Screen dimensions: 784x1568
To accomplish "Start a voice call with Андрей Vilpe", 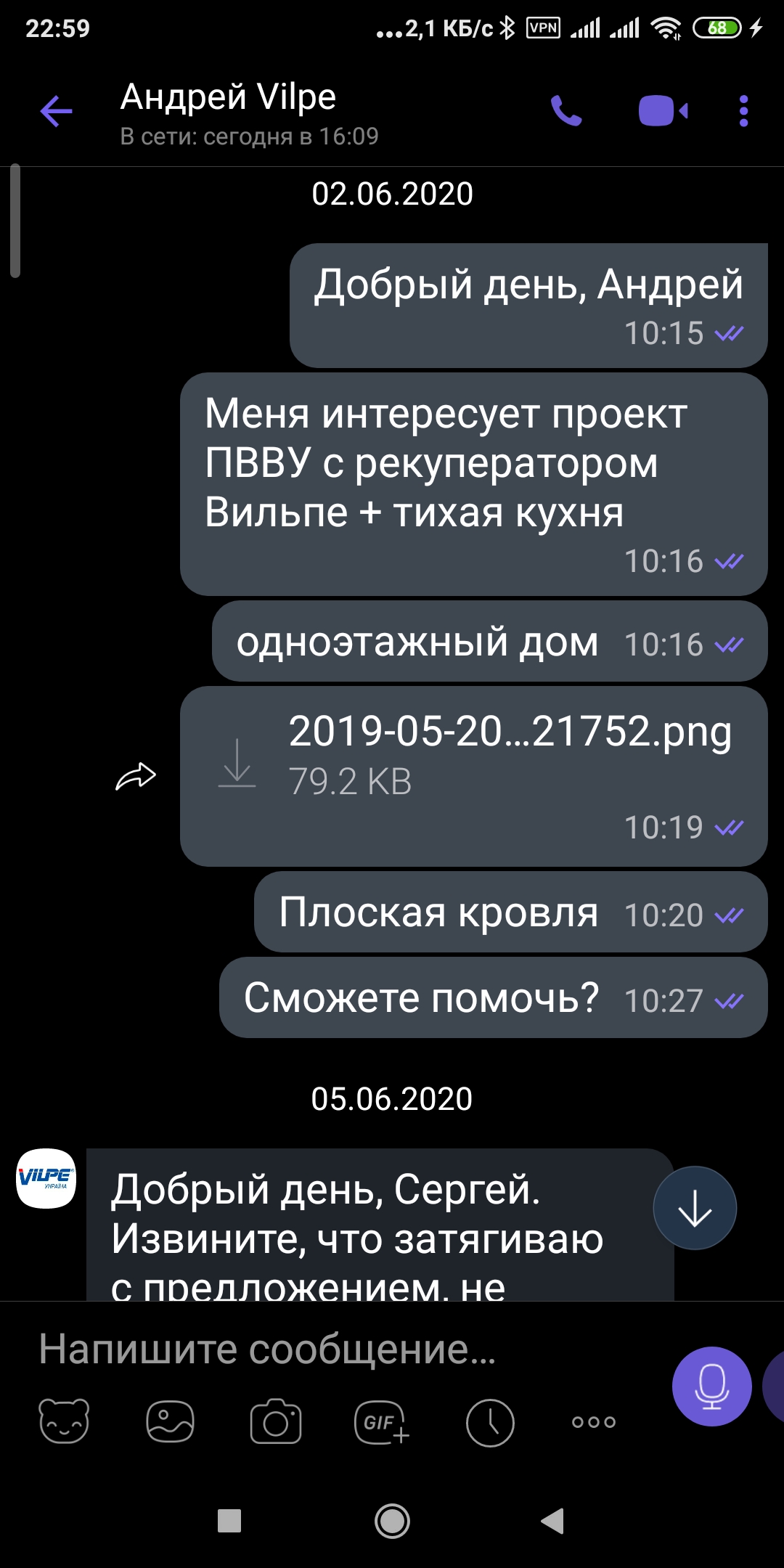I will 566,111.
